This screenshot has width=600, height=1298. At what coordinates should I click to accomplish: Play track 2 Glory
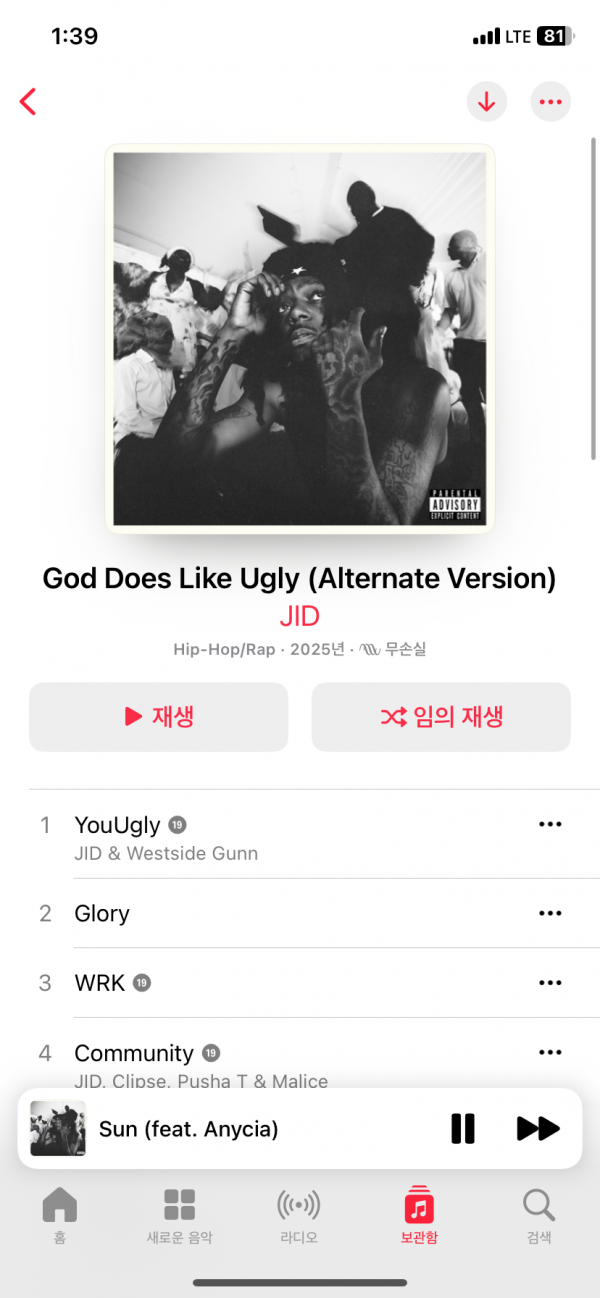pyautogui.click(x=102, y=913)
